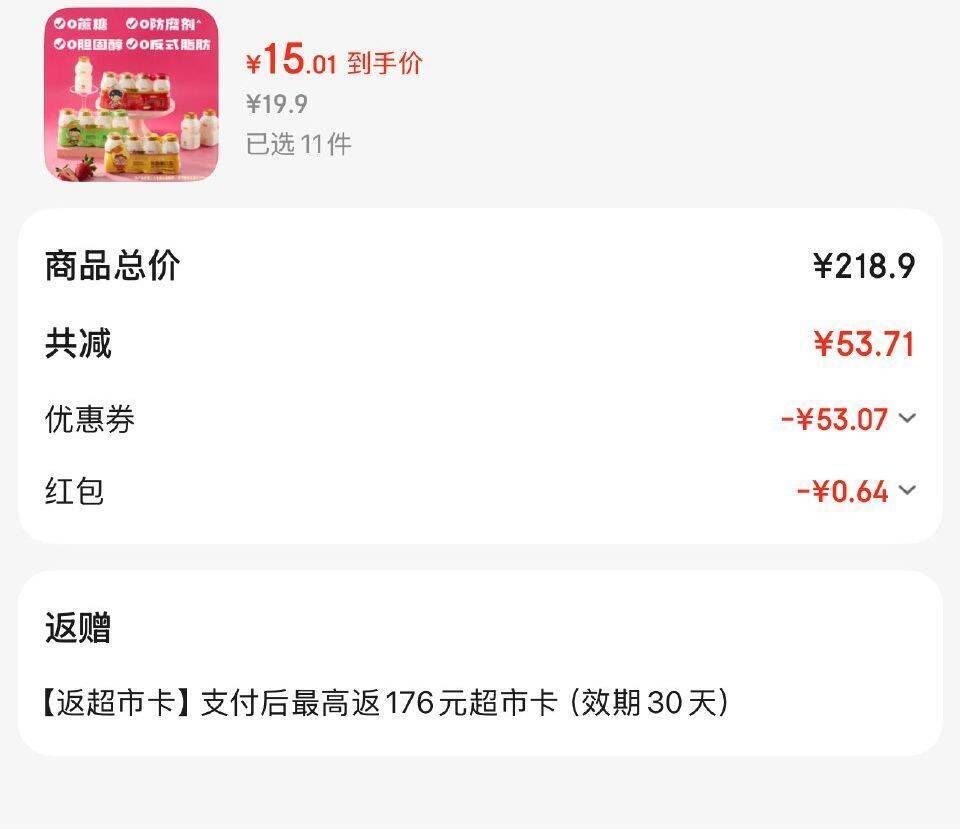Image resolution: width=960 pixels, height=829 pixels.
Task: Expand the 优惠券 discount breakdown
Action: (907, 419)
